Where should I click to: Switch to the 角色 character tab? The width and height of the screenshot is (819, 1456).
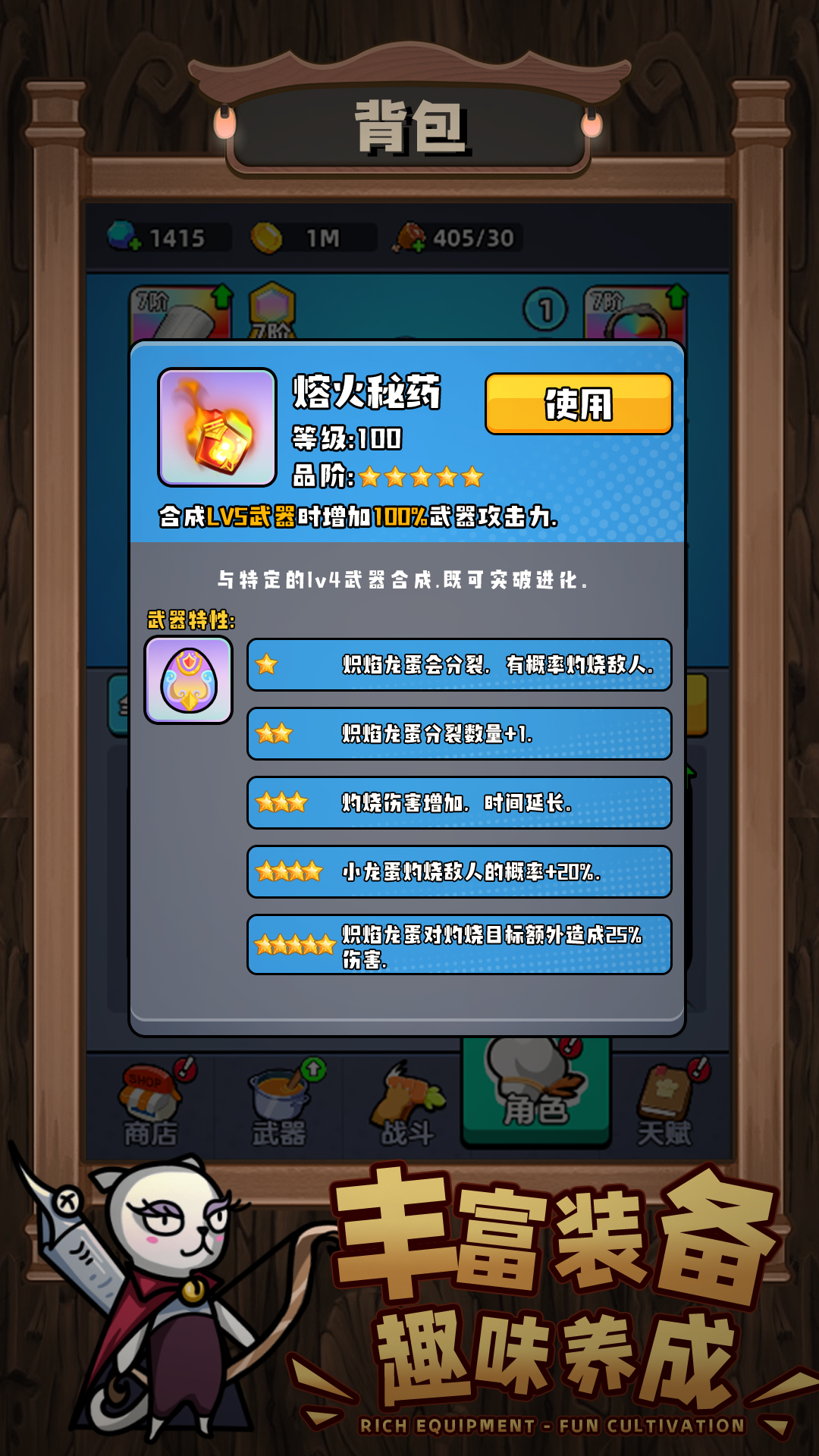click(538, 1092)
